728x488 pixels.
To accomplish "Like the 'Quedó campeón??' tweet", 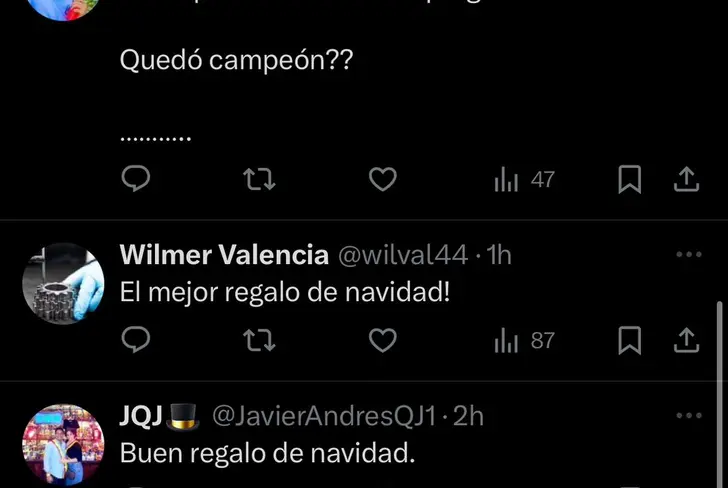I will (383, 180).
